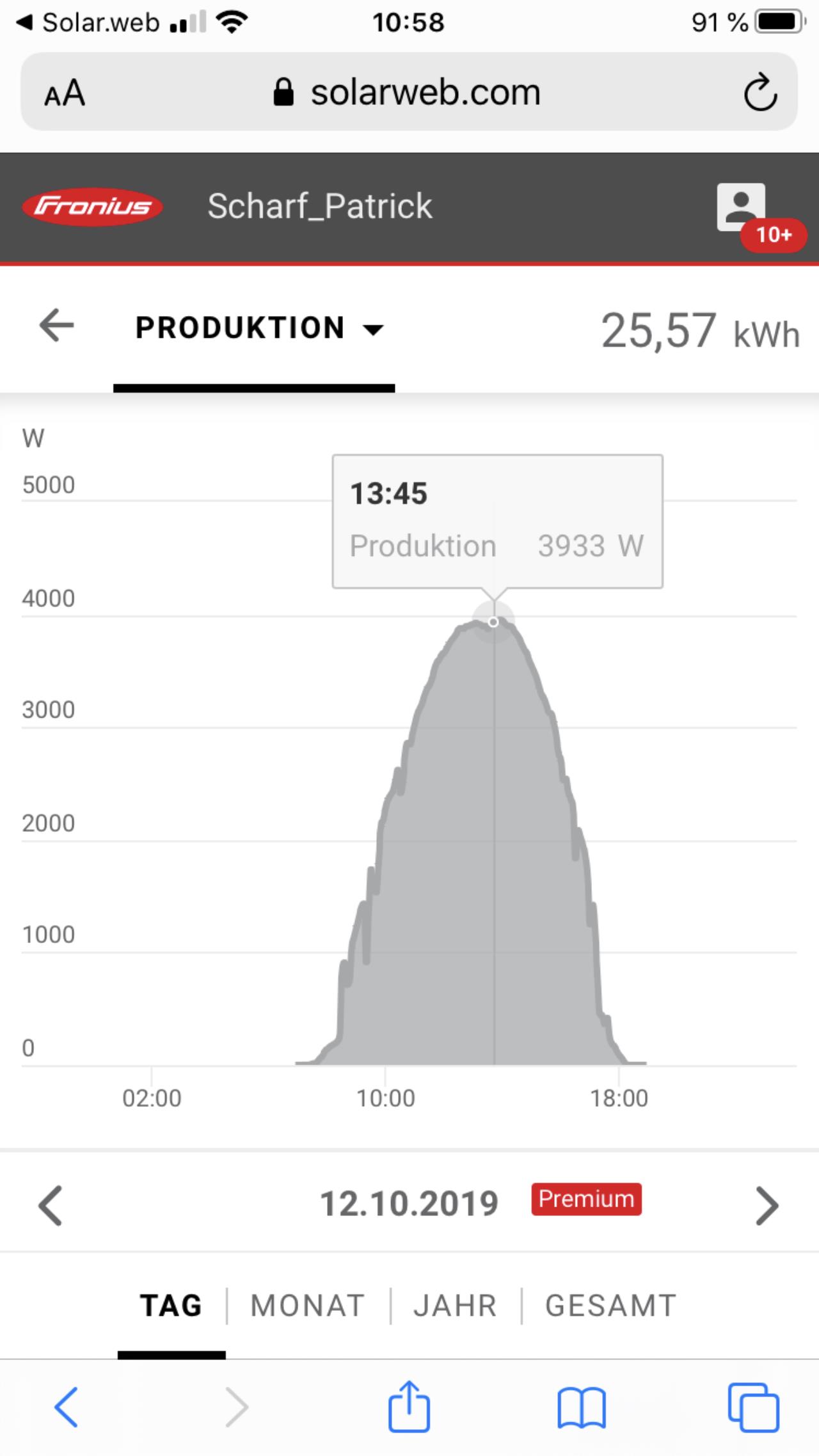Open the date picker for 12.10.2019
The image size is (819, 1456).
(409, 1203)
